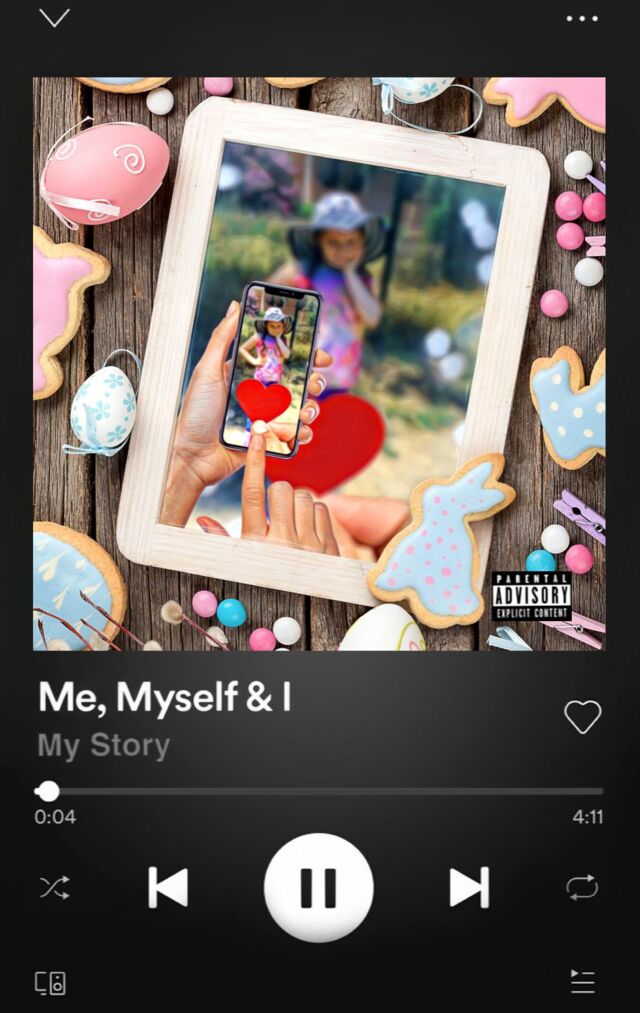Open the artist My Story

point(104,745)
